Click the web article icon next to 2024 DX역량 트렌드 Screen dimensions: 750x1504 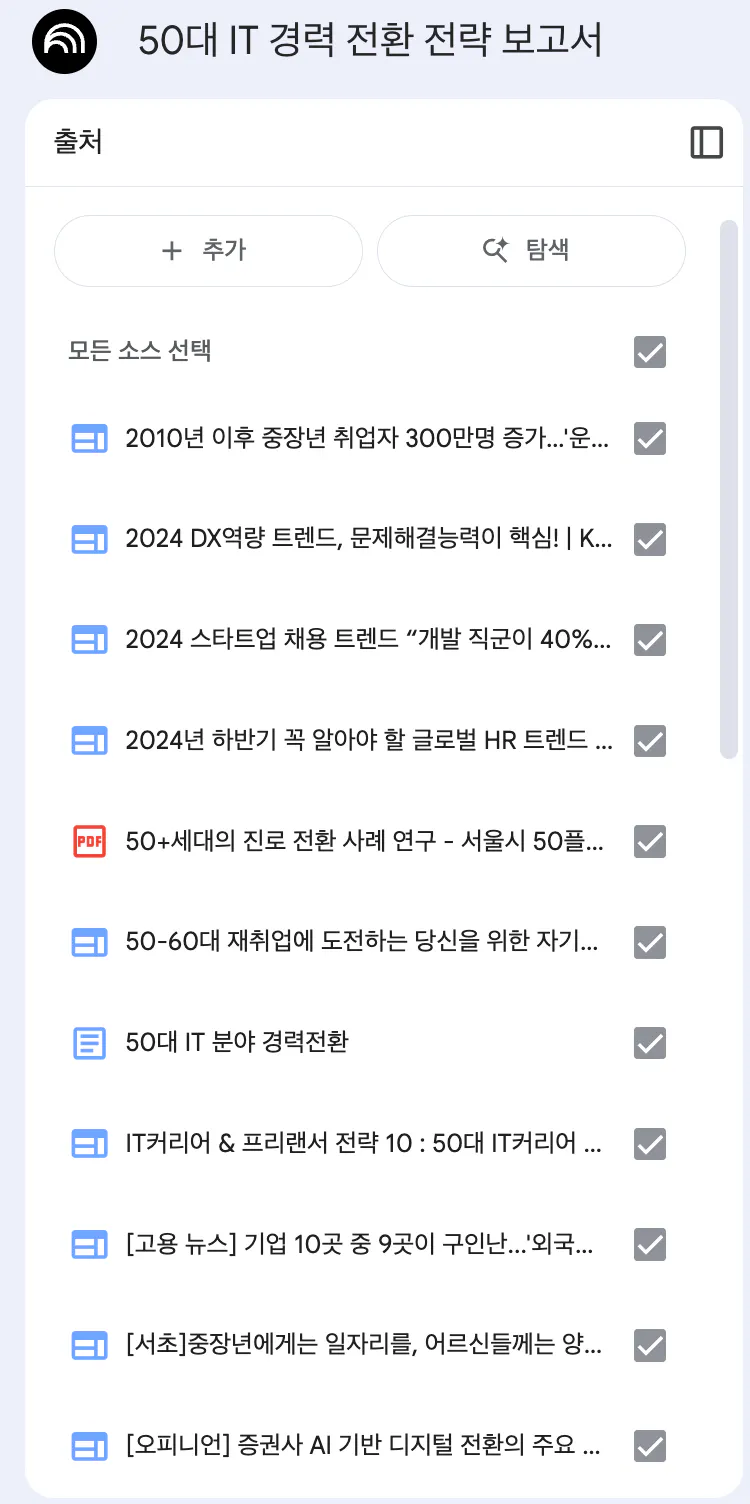click(x=89, y=540)
